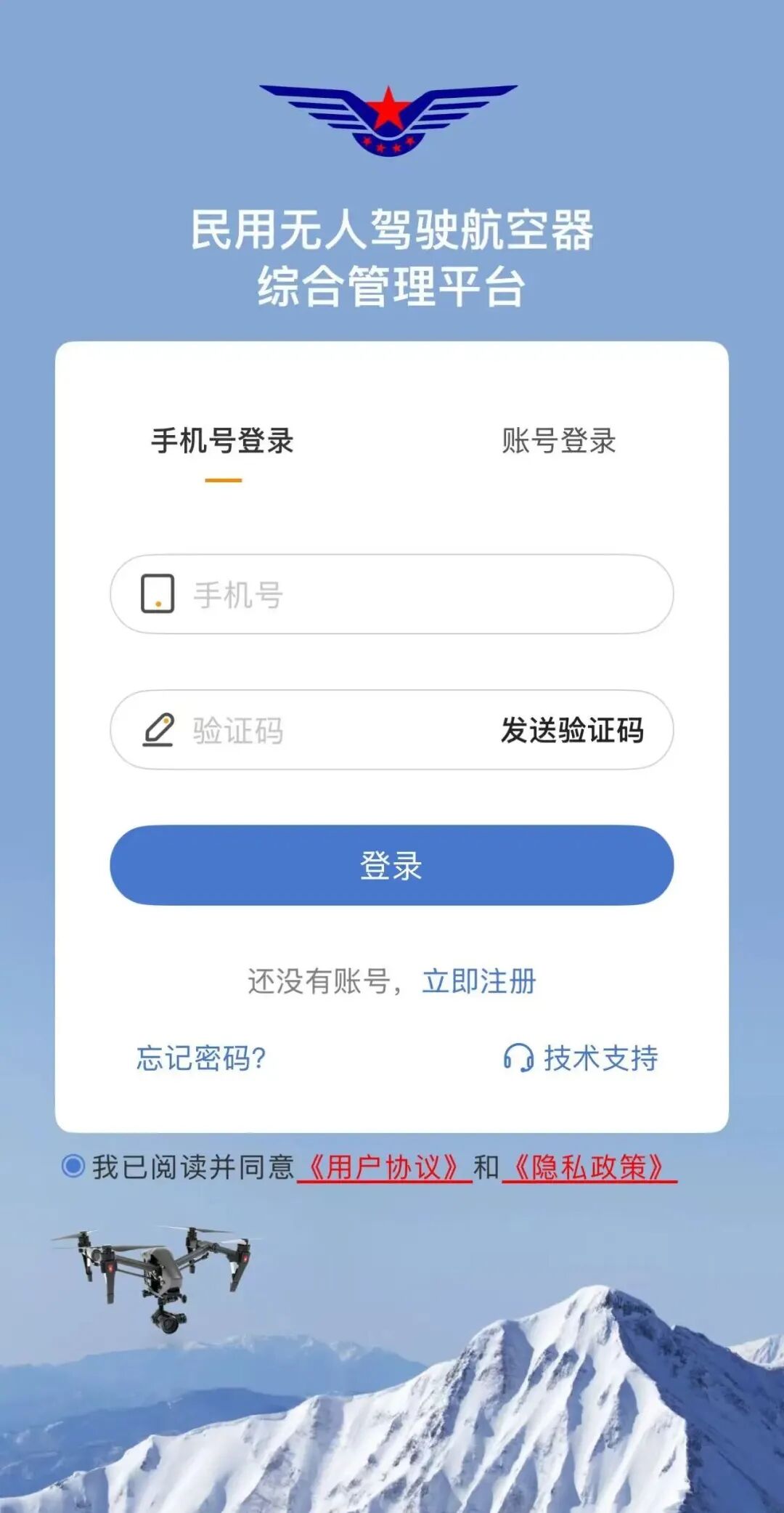This screenshot has height=1513, width=784.
Task: Open the 忘记密码? link
Action: (x=201, y=1058)
